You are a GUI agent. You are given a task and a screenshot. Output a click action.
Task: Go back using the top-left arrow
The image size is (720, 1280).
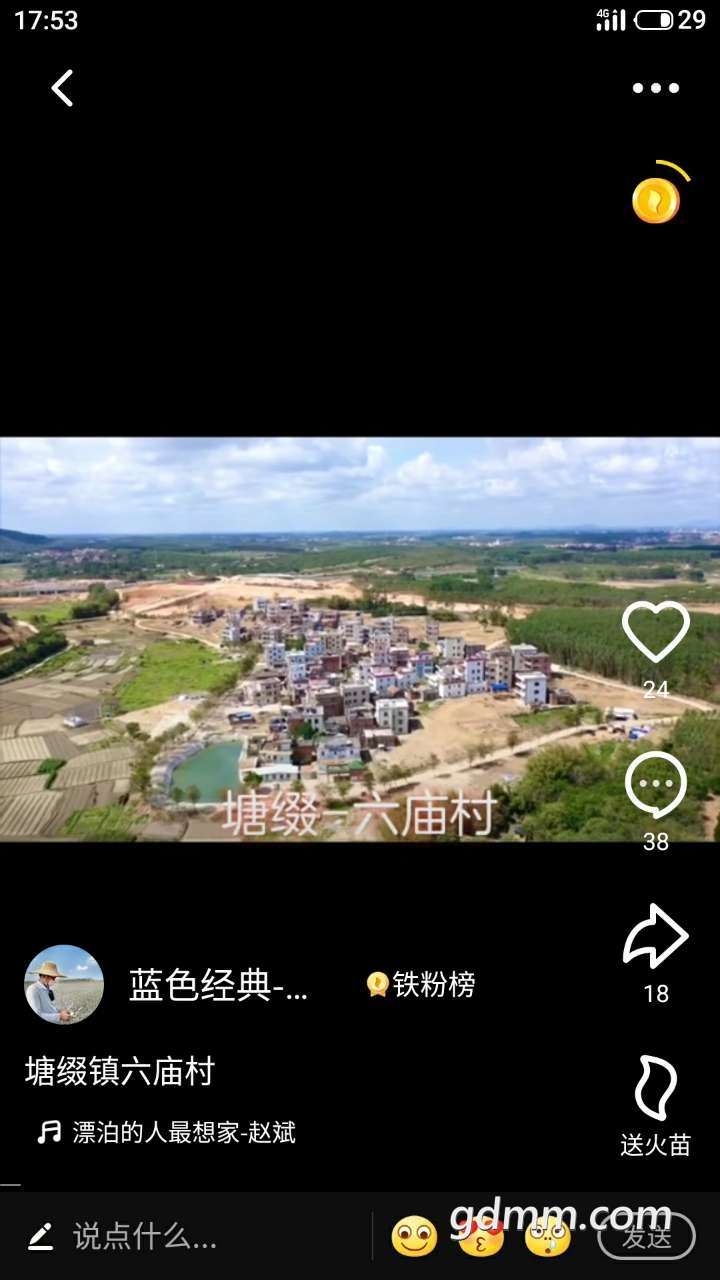point(62,88)
